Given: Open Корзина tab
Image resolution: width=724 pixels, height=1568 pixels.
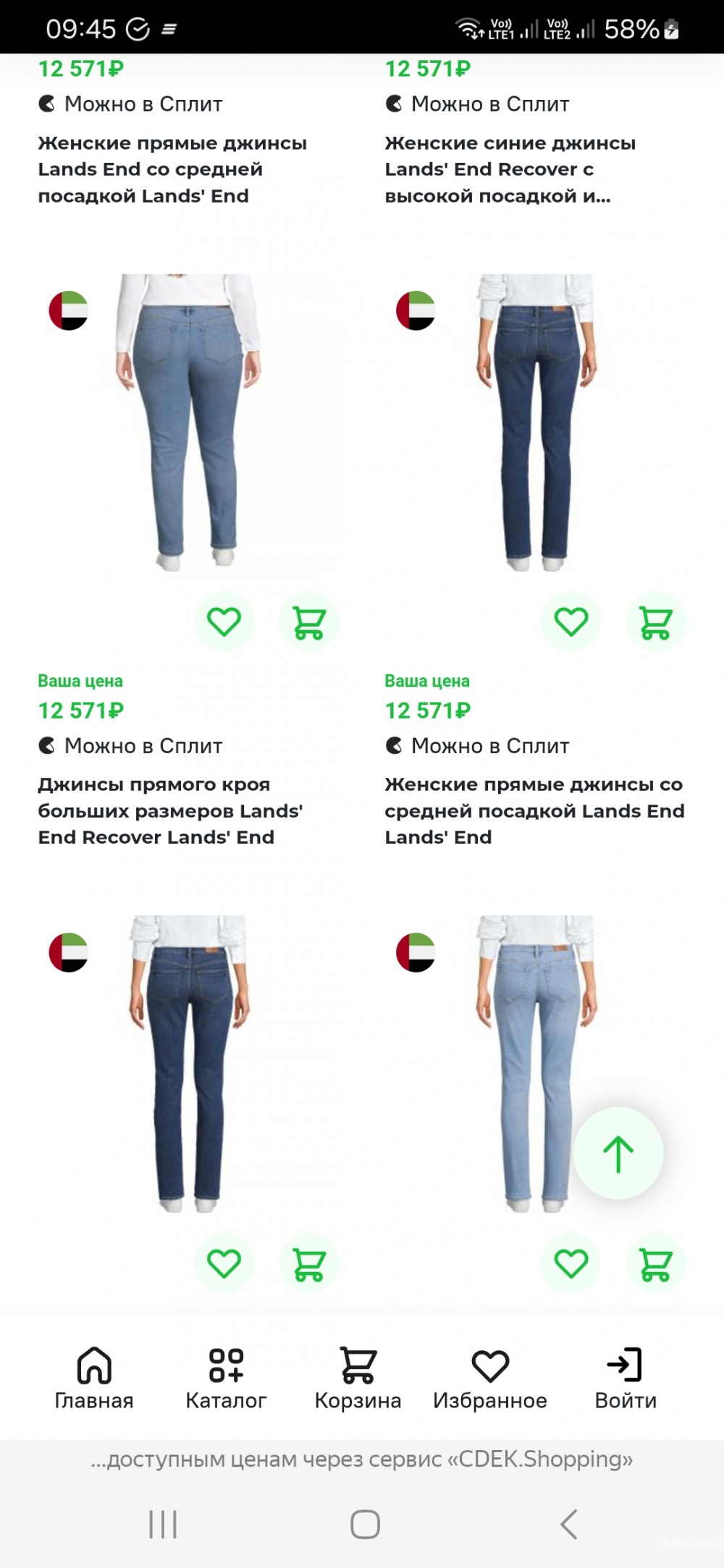Looking at the screenshot, I should (x=358, y=1379).
